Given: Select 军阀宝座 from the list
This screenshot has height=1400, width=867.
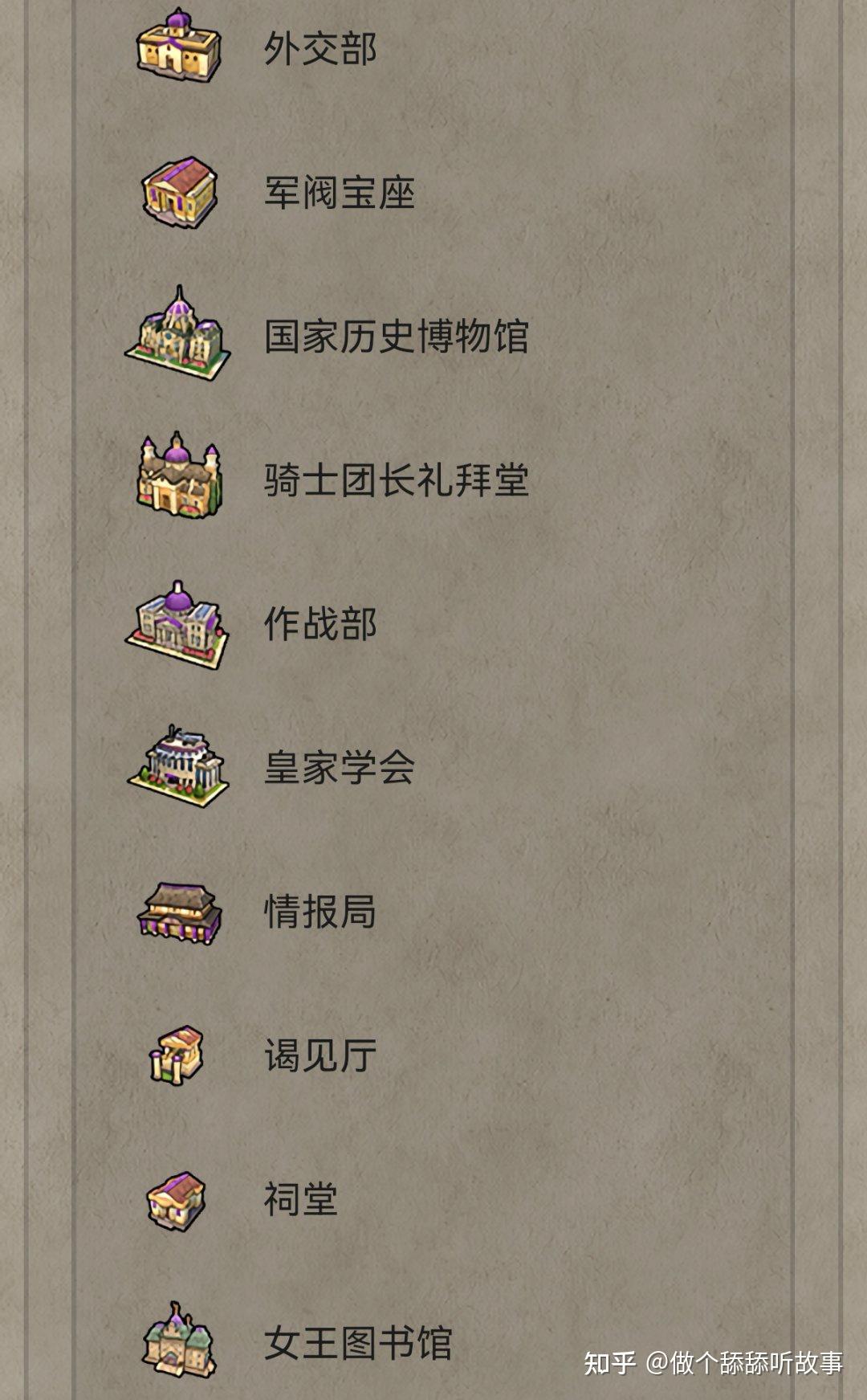Looking at the screenshot, I should [339, 193].
